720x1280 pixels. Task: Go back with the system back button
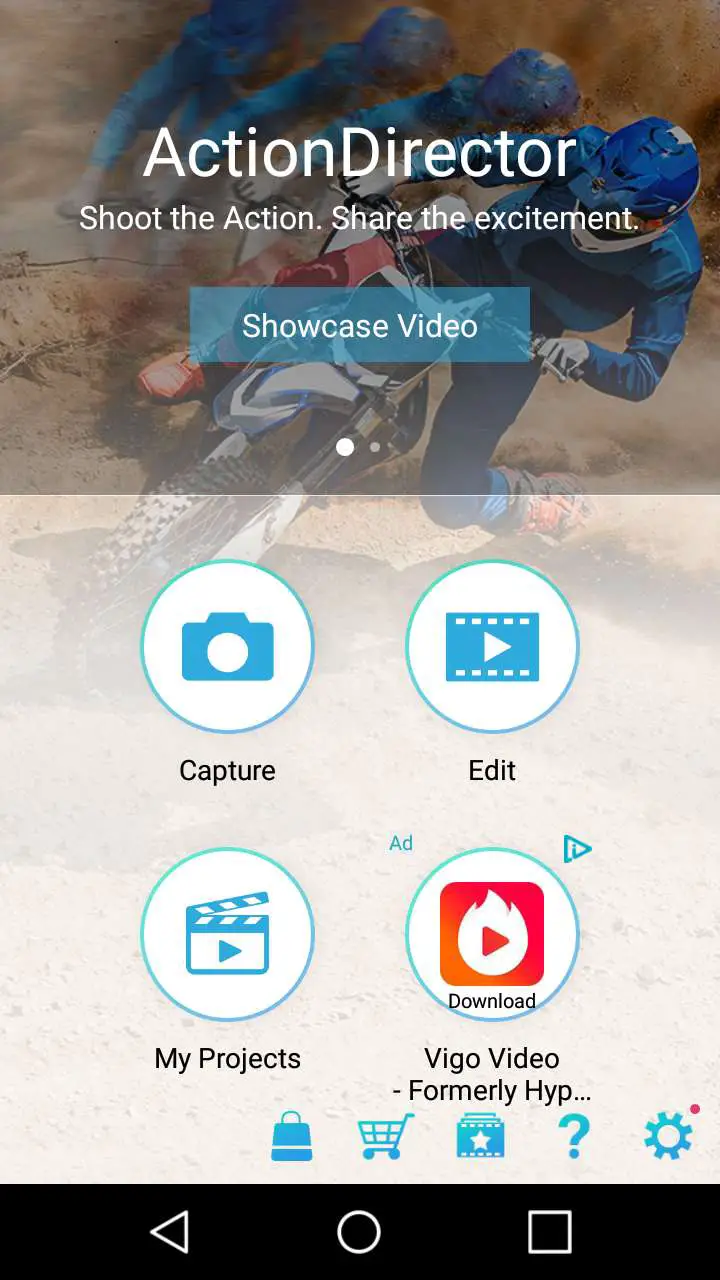170,1232
